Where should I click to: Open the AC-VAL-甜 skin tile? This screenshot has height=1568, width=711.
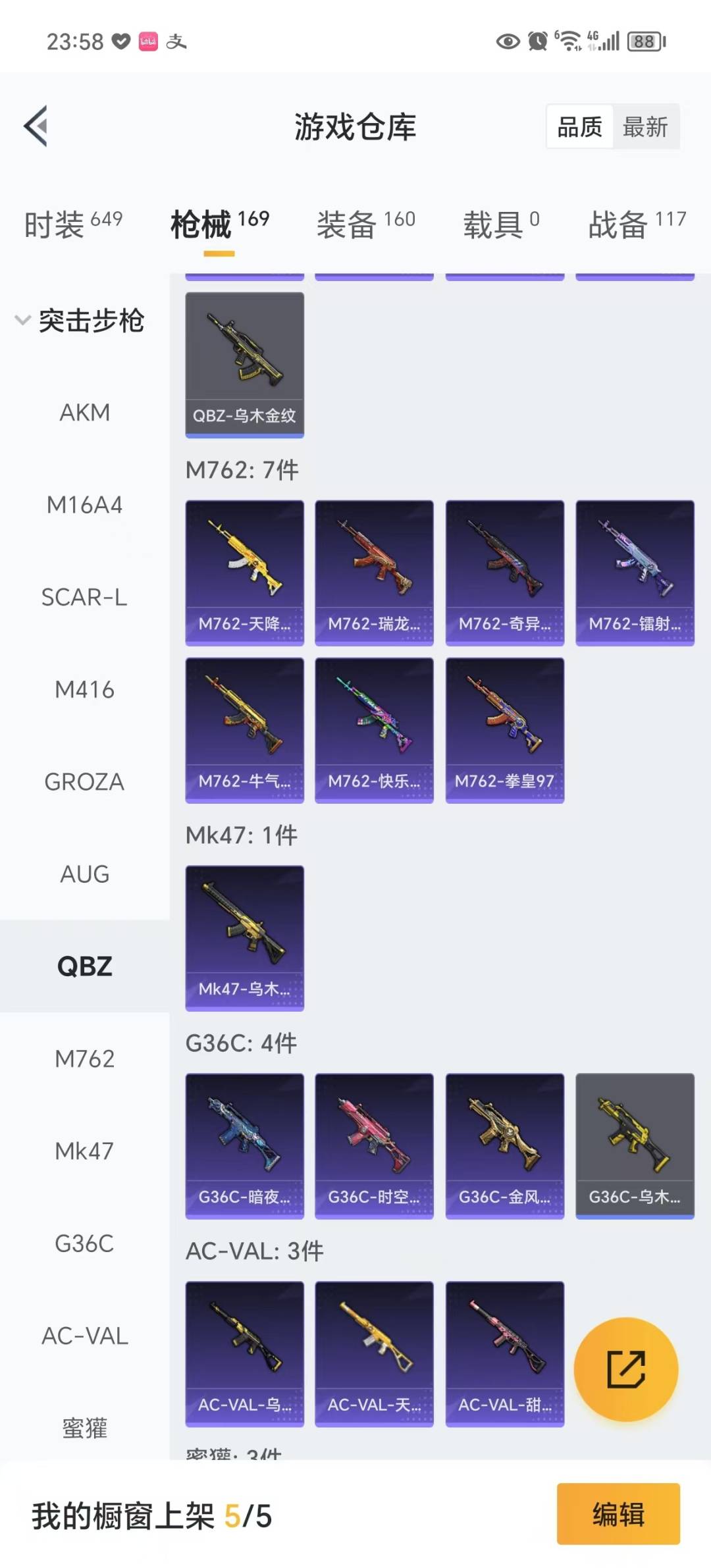(x=504, y=1353)
